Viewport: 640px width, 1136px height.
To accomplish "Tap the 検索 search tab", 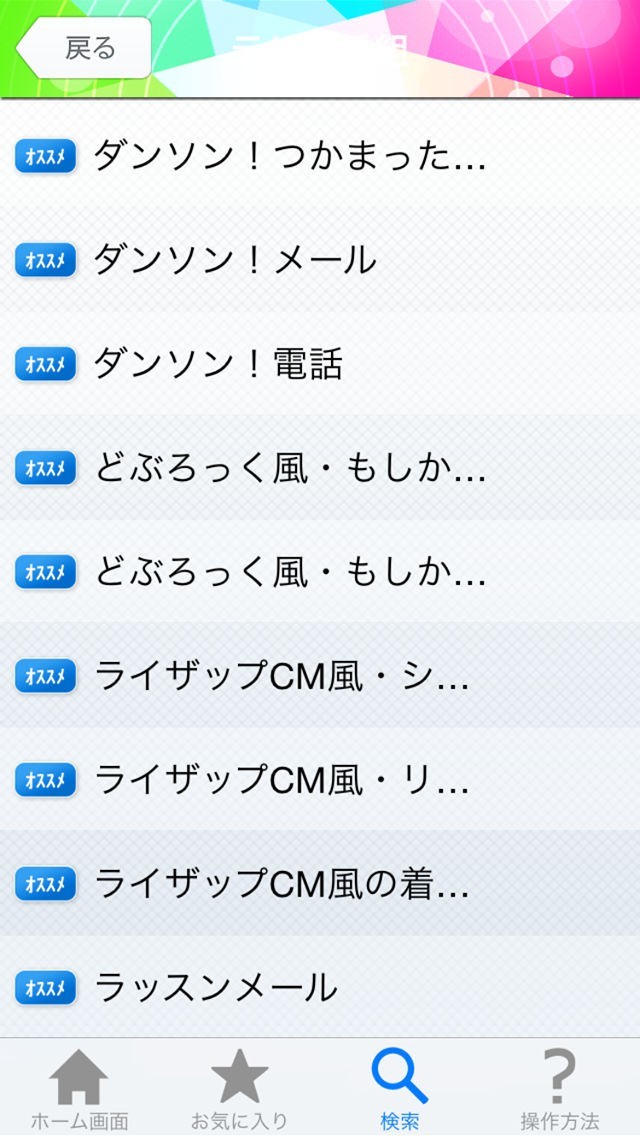I will point(399,1088).
